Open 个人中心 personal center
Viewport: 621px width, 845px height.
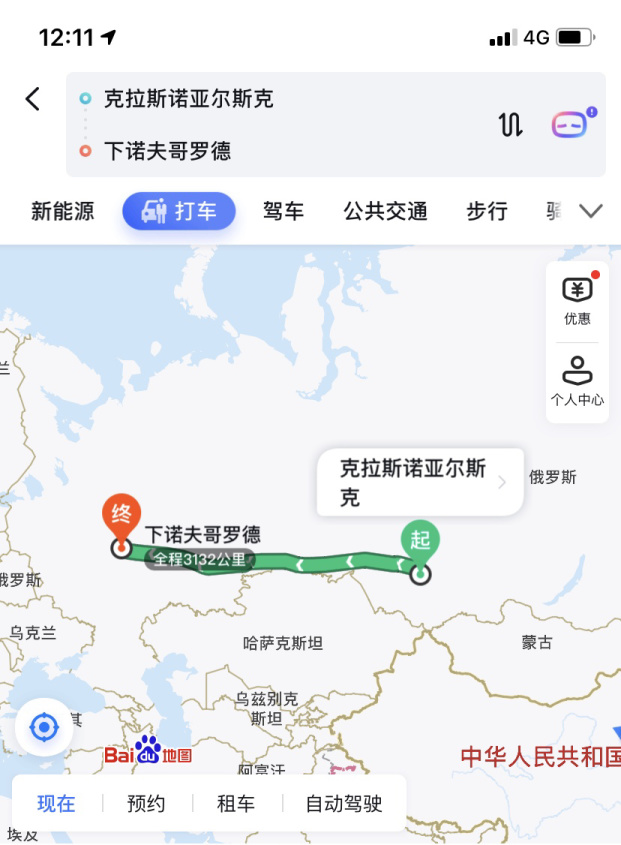point(577,381)
